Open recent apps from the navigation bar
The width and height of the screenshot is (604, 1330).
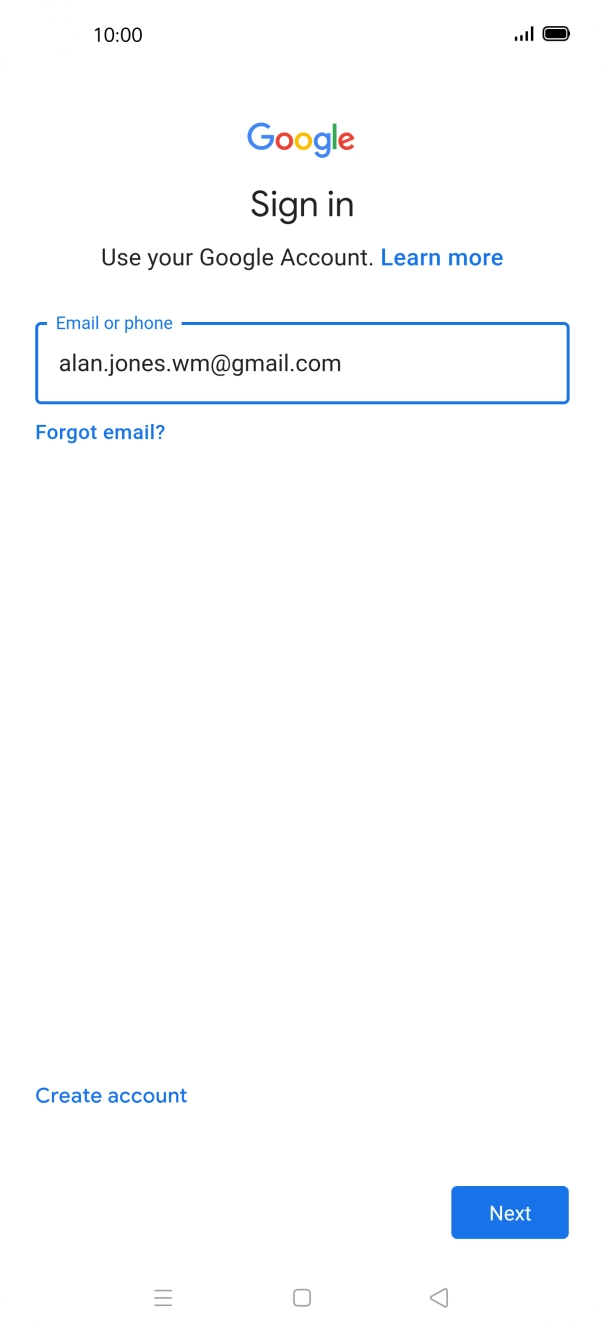pos(163,1298)
